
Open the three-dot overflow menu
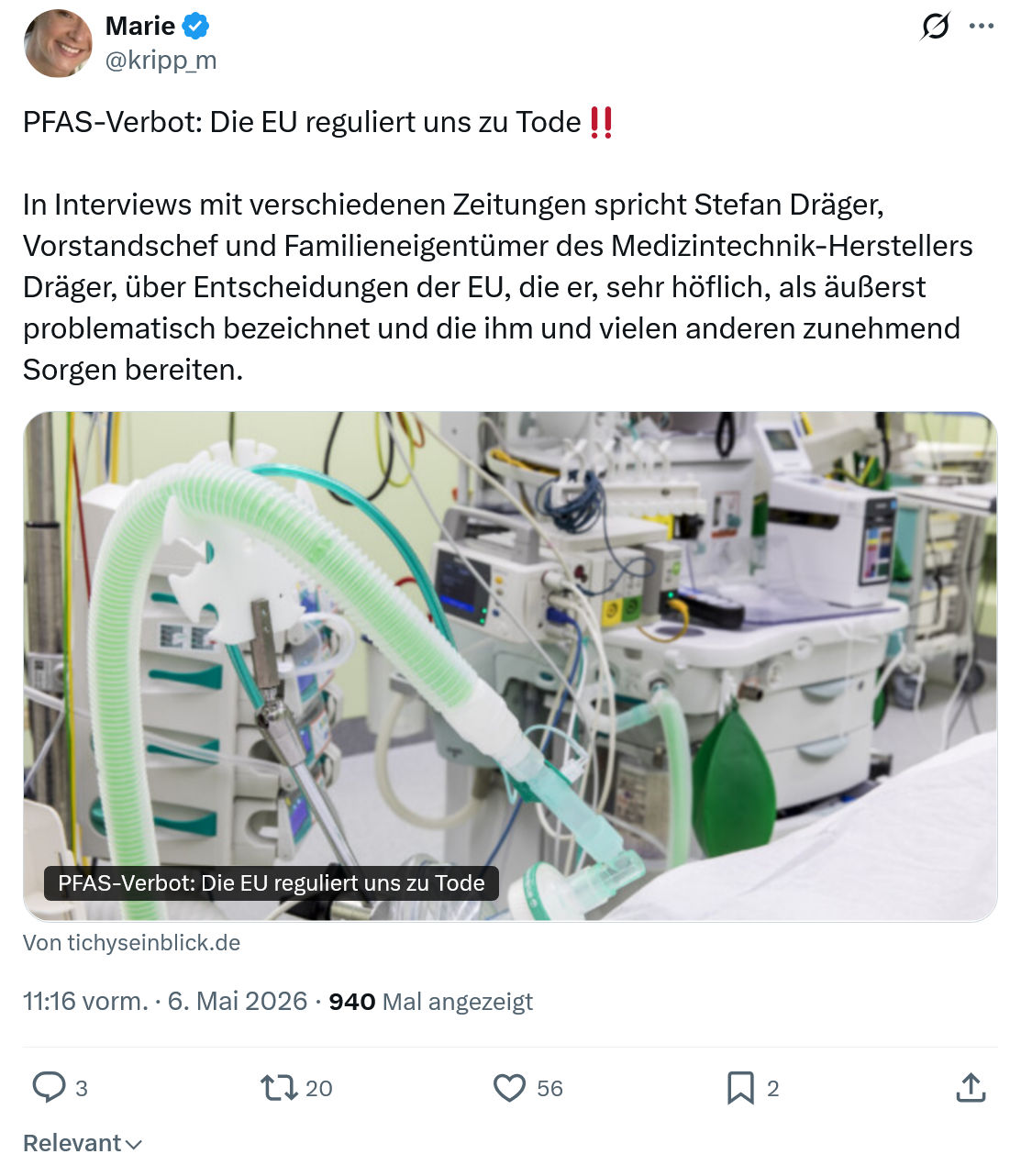982,27
